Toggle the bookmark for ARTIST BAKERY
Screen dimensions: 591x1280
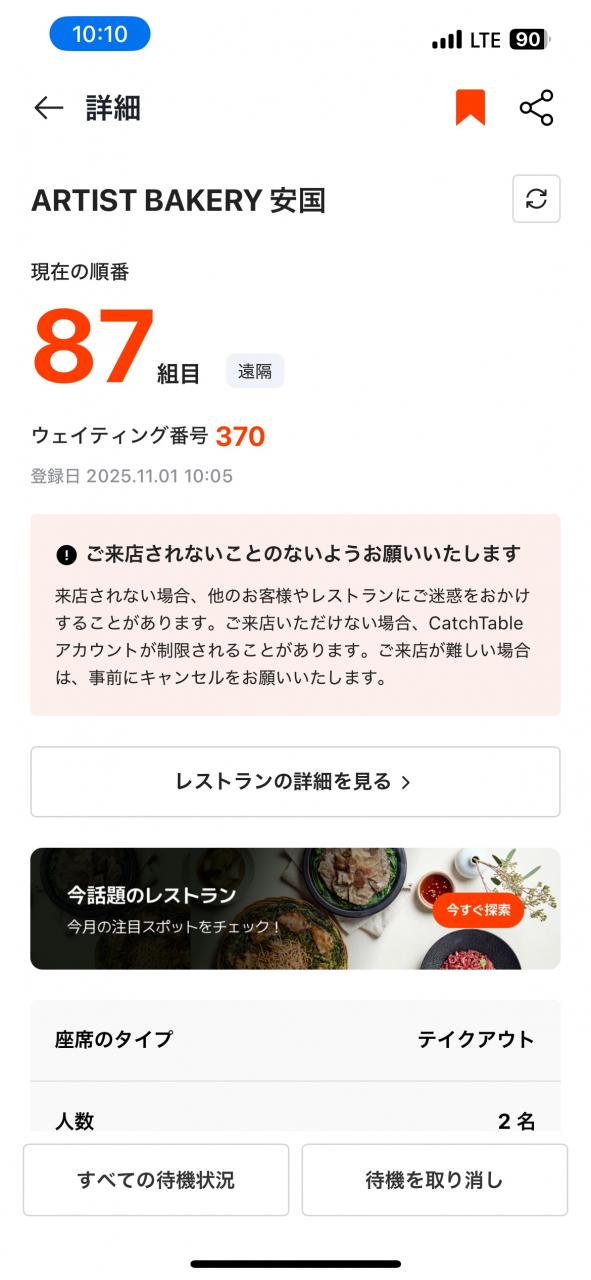tap(470, 108)
